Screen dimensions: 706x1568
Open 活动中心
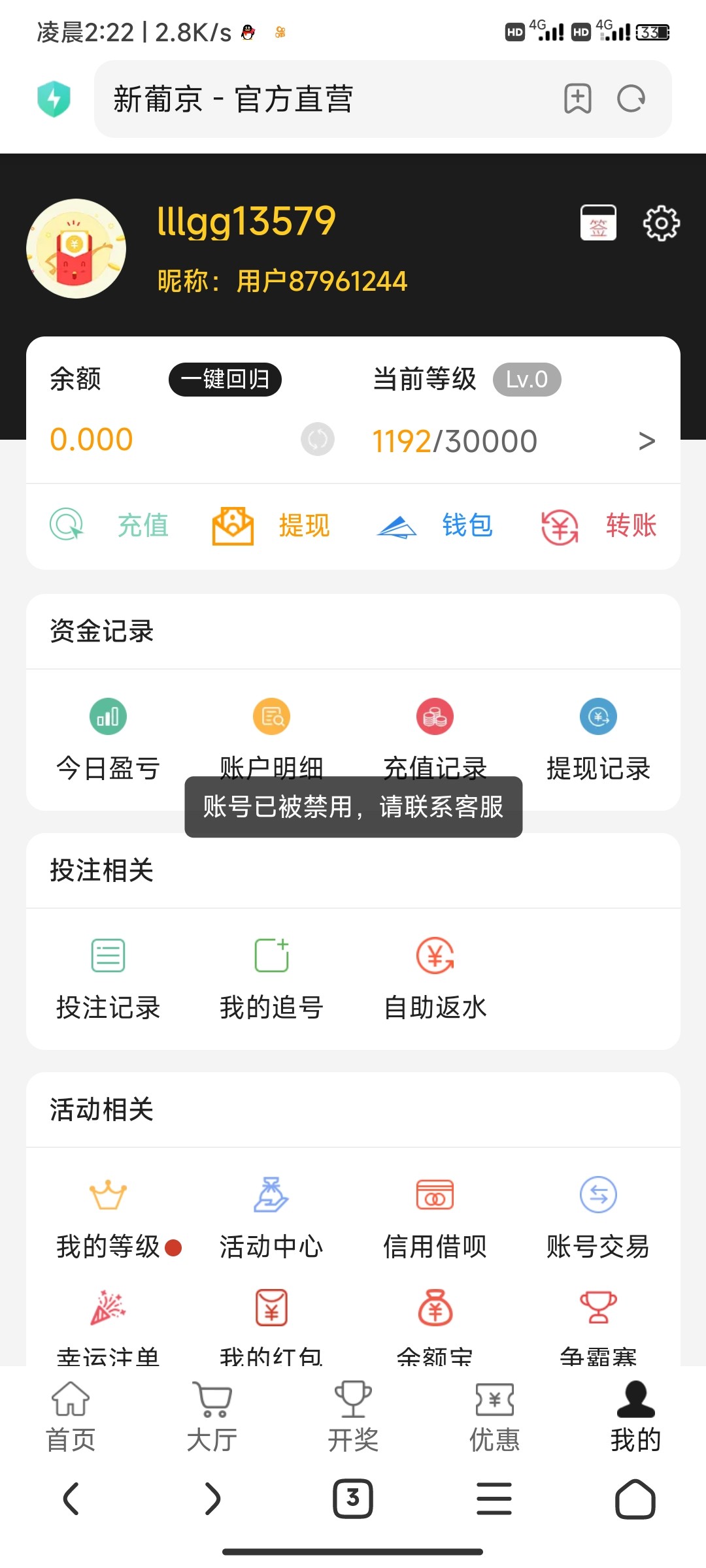(x=271, y=1217)
